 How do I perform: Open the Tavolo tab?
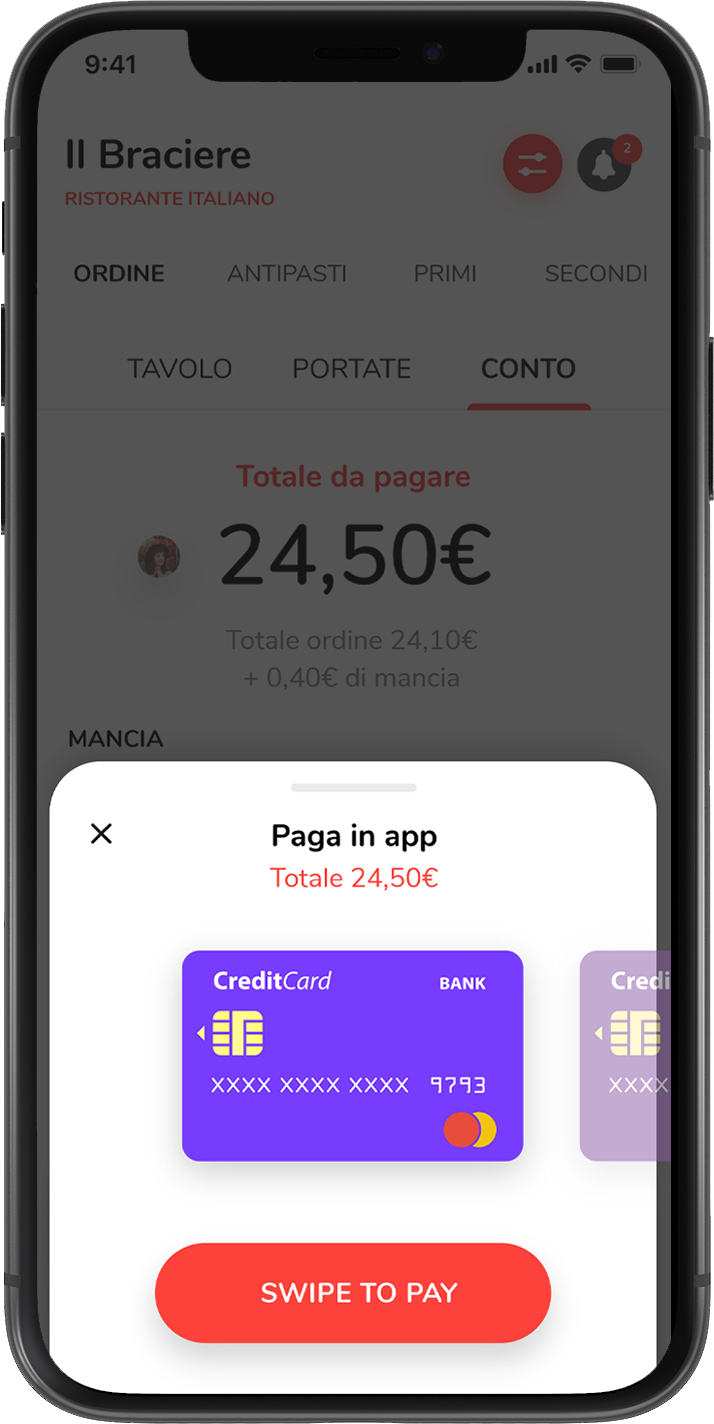179,368
